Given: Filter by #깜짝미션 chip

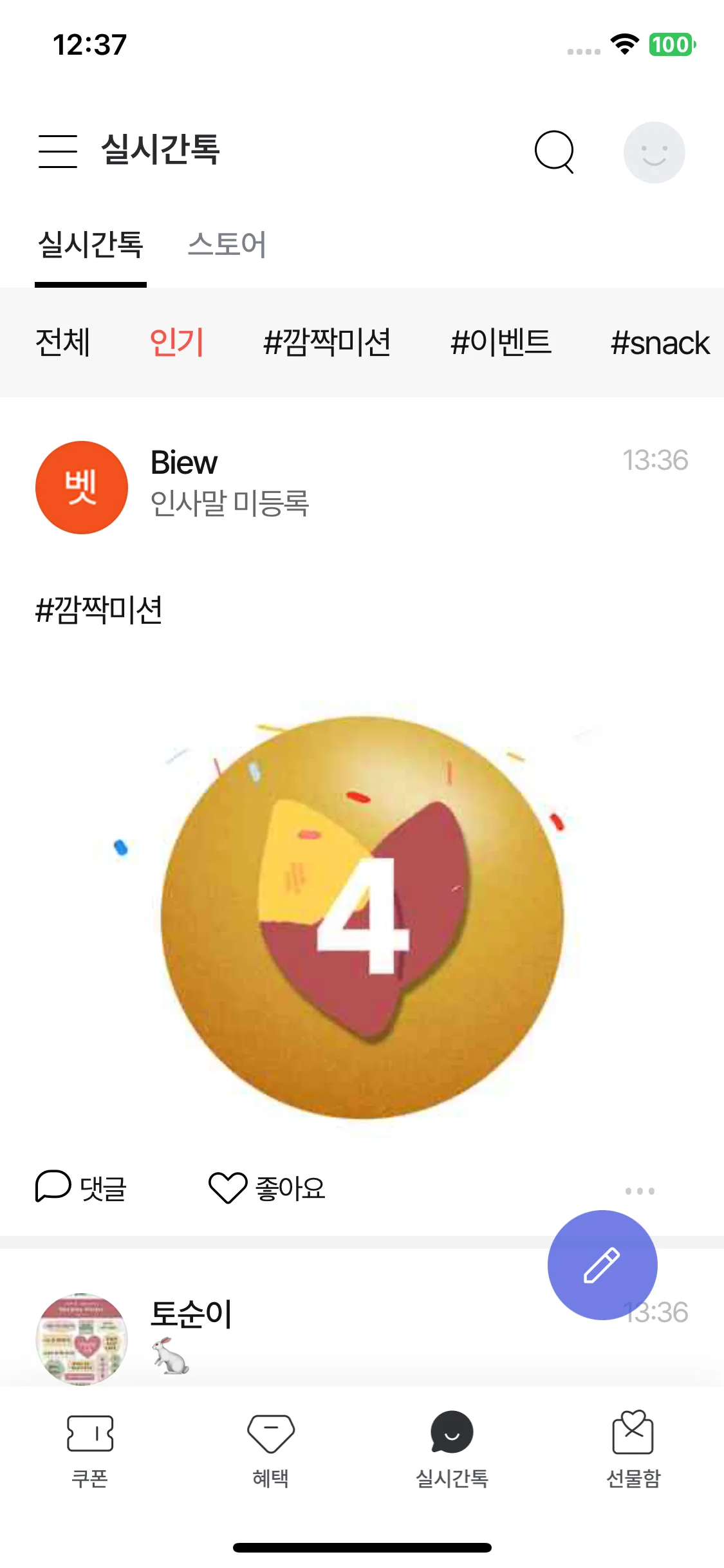Looking at the screenshot, I should (x=327, y=342).
